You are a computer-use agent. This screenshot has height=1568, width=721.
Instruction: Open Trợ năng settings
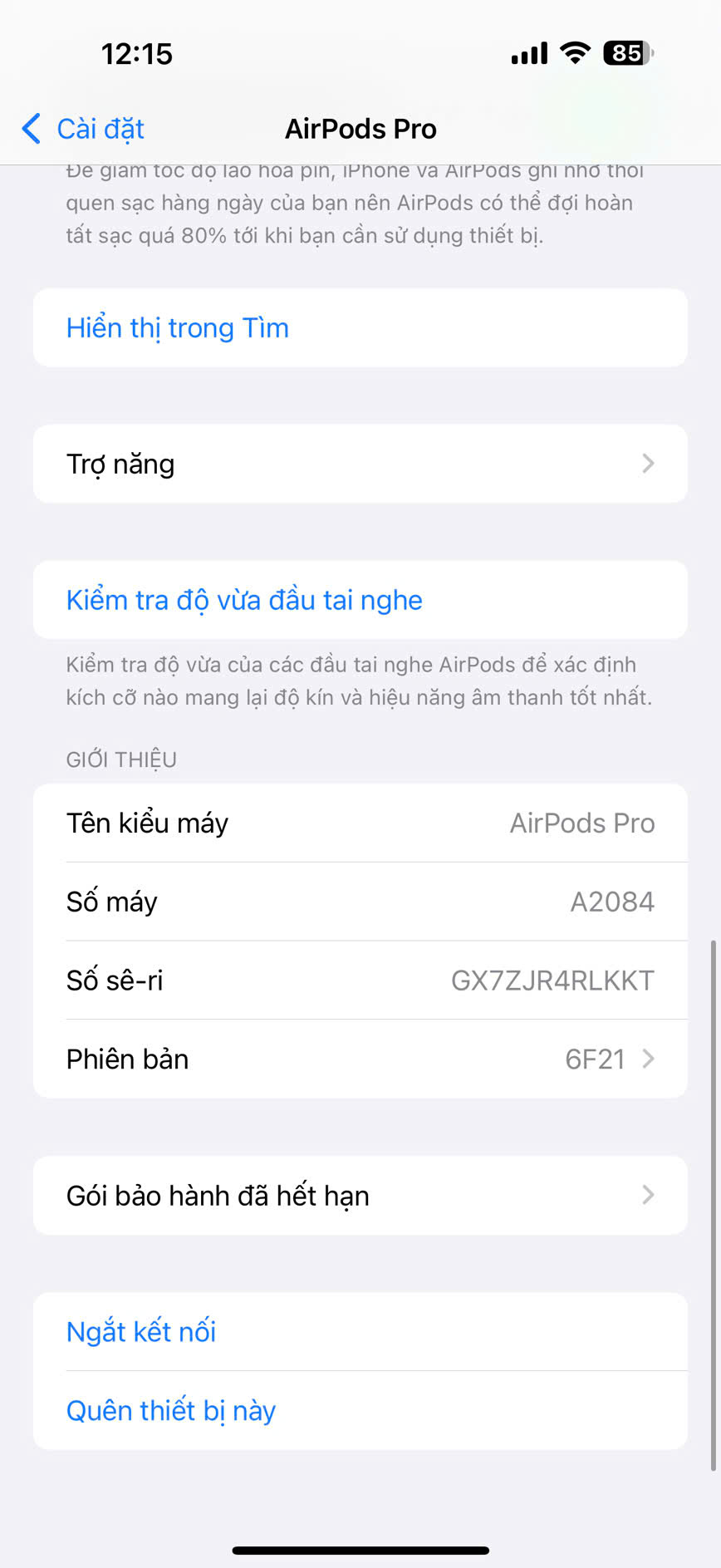(360, 464)
